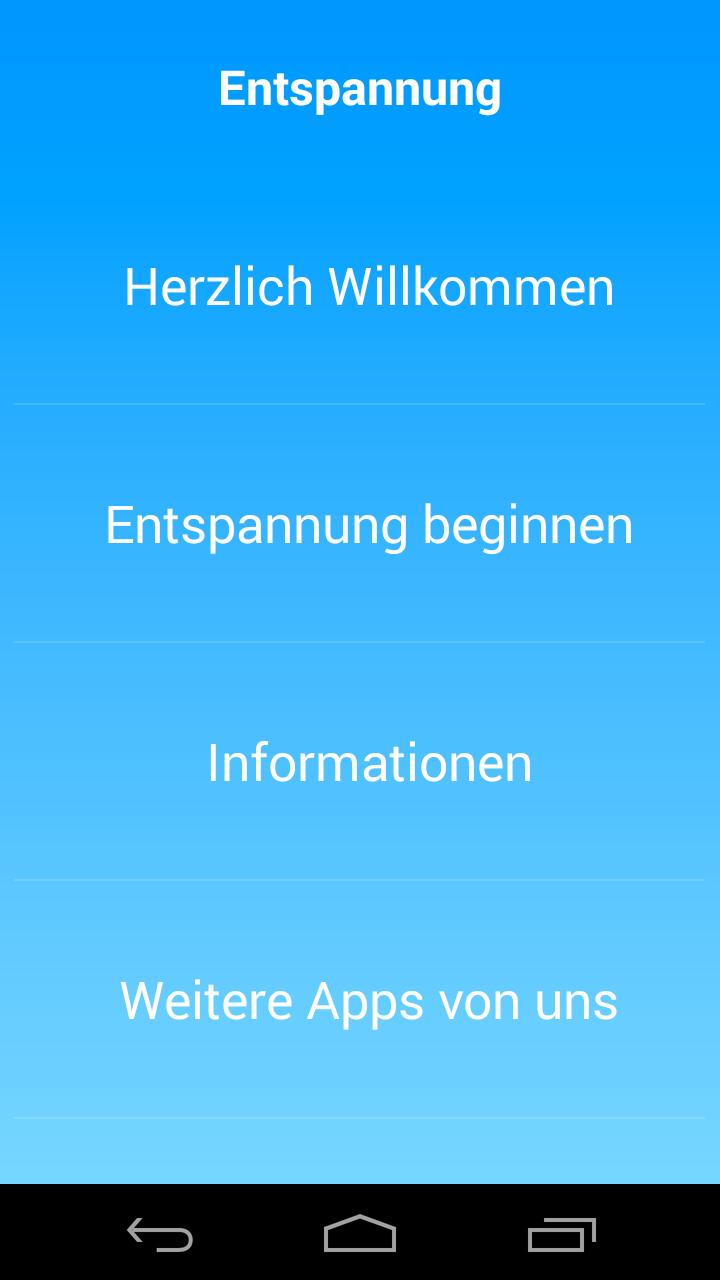Viewport: 720px width, 1280px height.
Task: Tap the Entspannung title header
Action: (x=360, y=88)
